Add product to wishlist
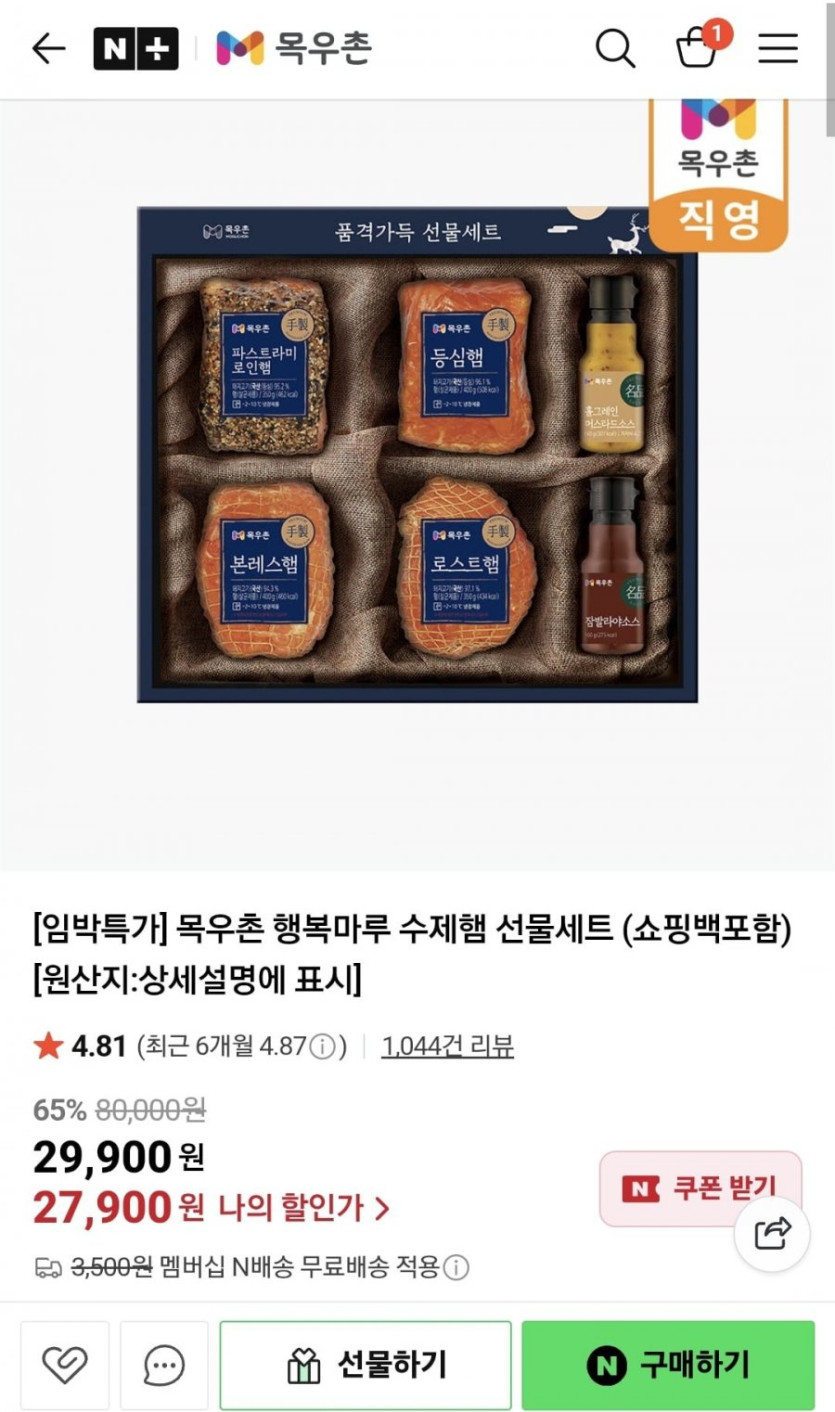835x1412 pixels. point(65,1365)
